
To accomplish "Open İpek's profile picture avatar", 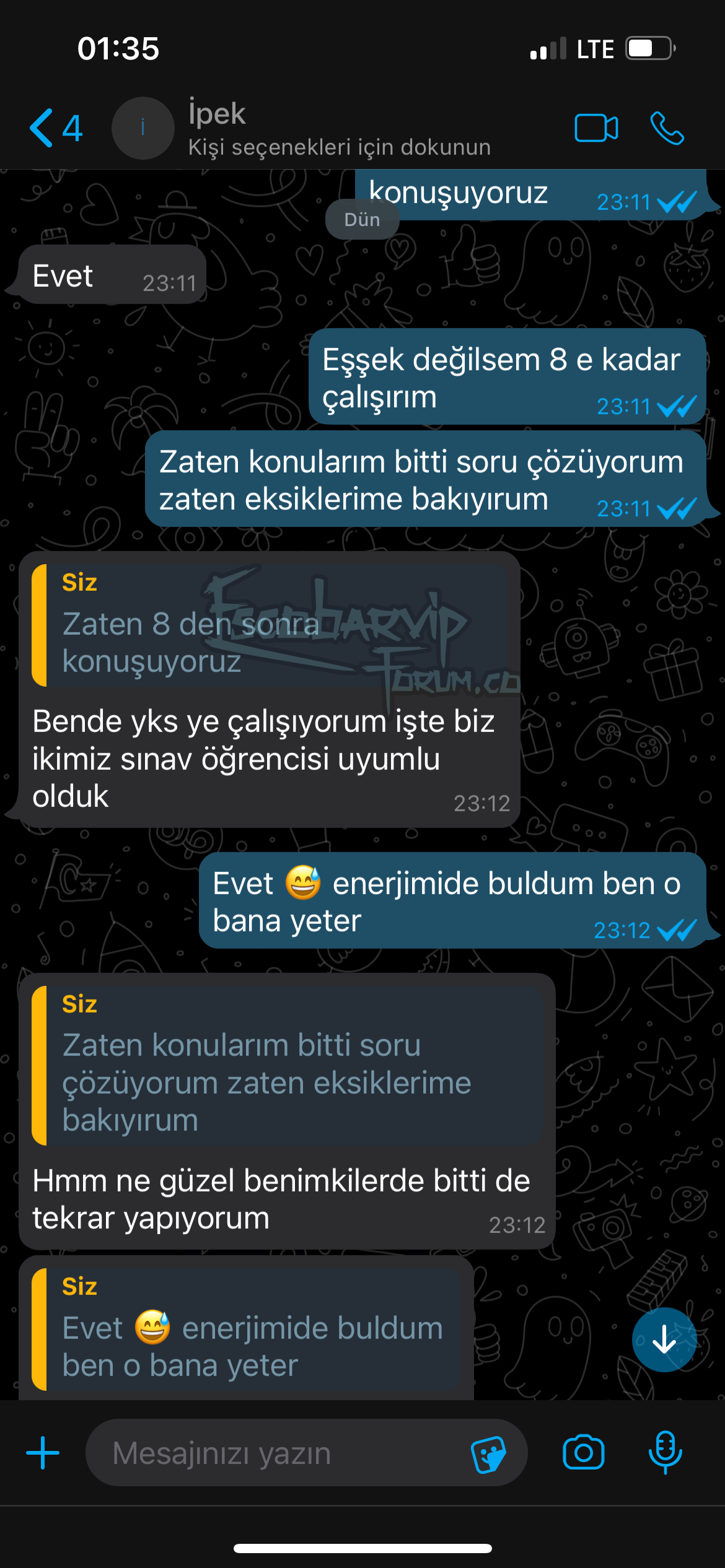I will tap(143, 129).
